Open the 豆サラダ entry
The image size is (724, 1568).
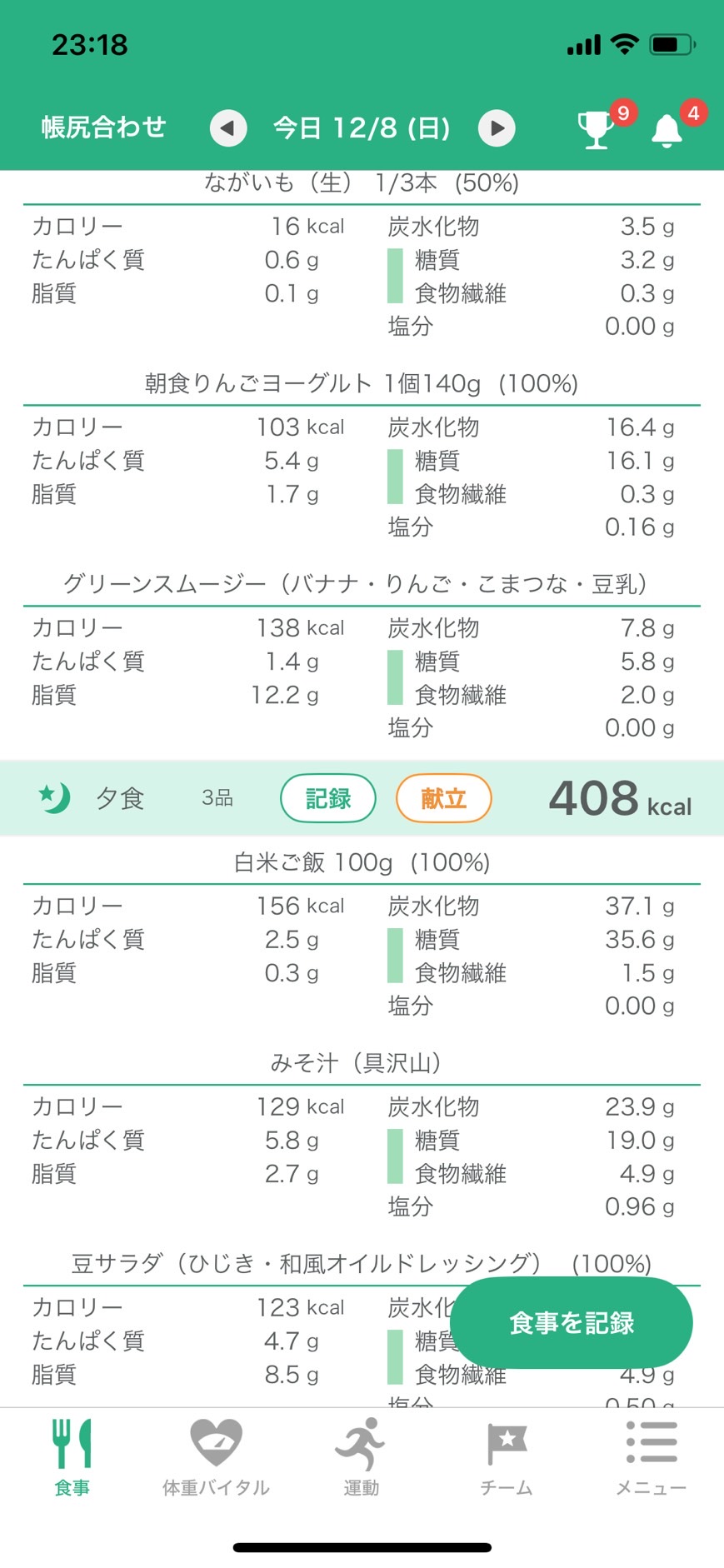tap(362, 1264)
